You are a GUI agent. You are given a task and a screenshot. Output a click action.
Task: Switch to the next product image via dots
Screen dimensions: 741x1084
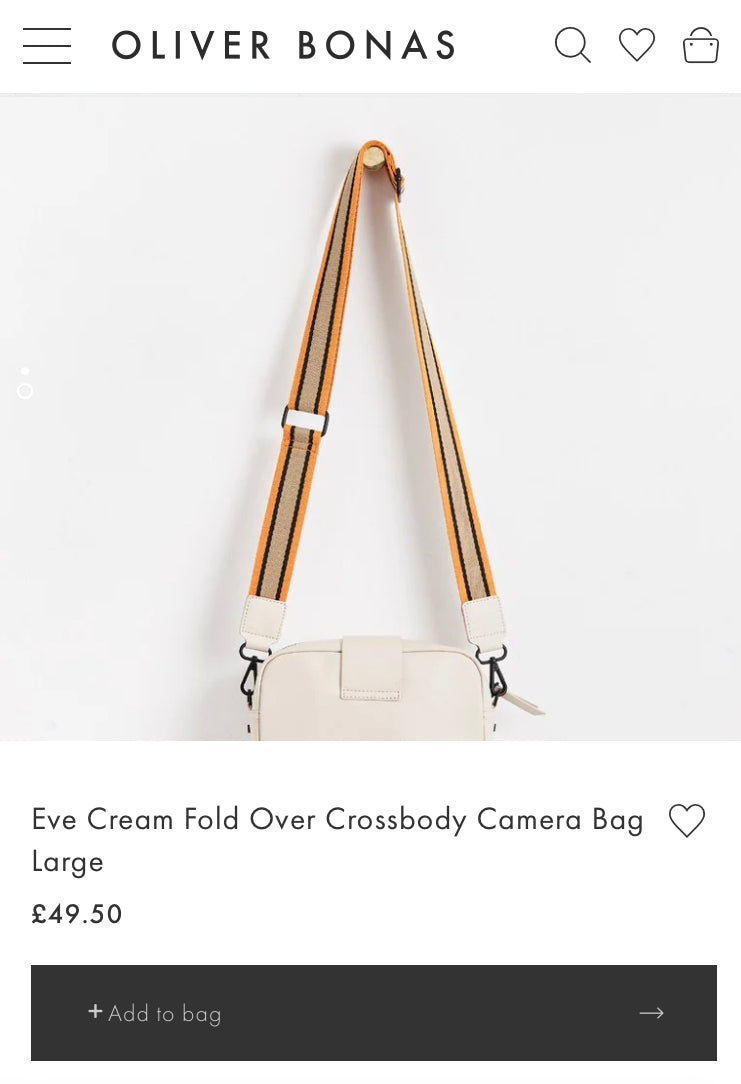[x=25, y=391]
